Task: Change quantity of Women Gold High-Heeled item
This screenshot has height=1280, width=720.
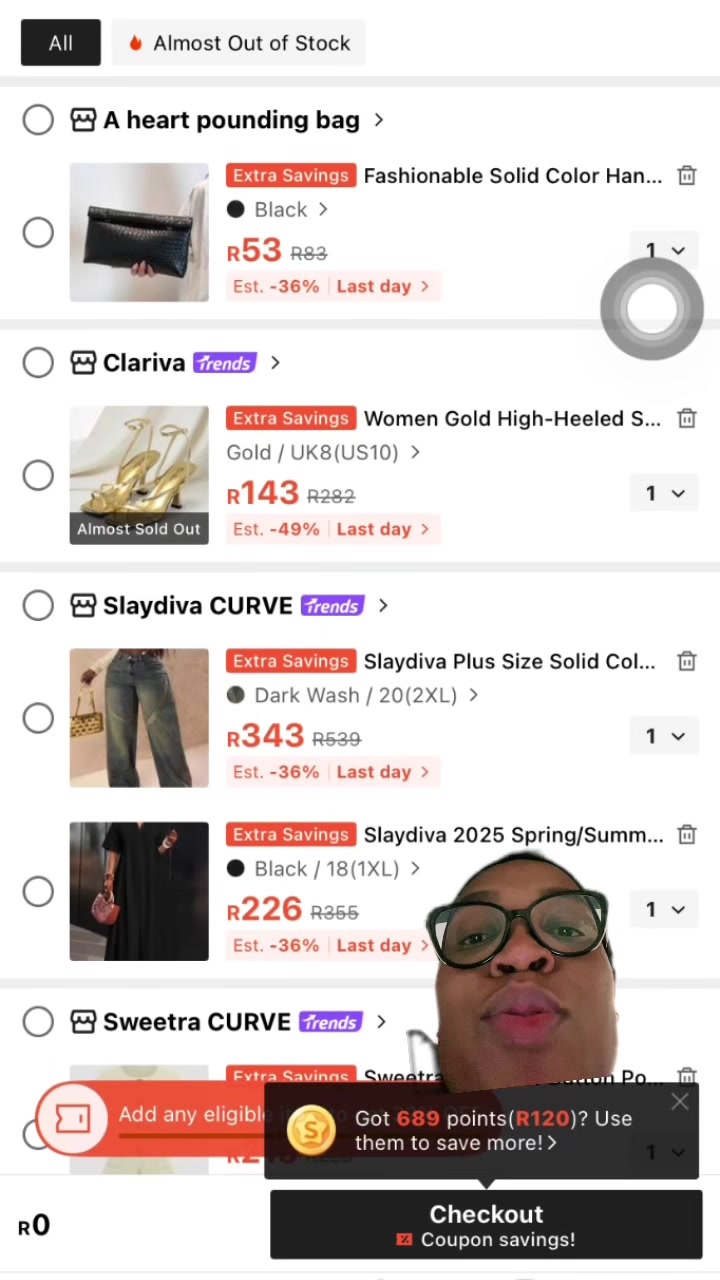Action: 663,493
